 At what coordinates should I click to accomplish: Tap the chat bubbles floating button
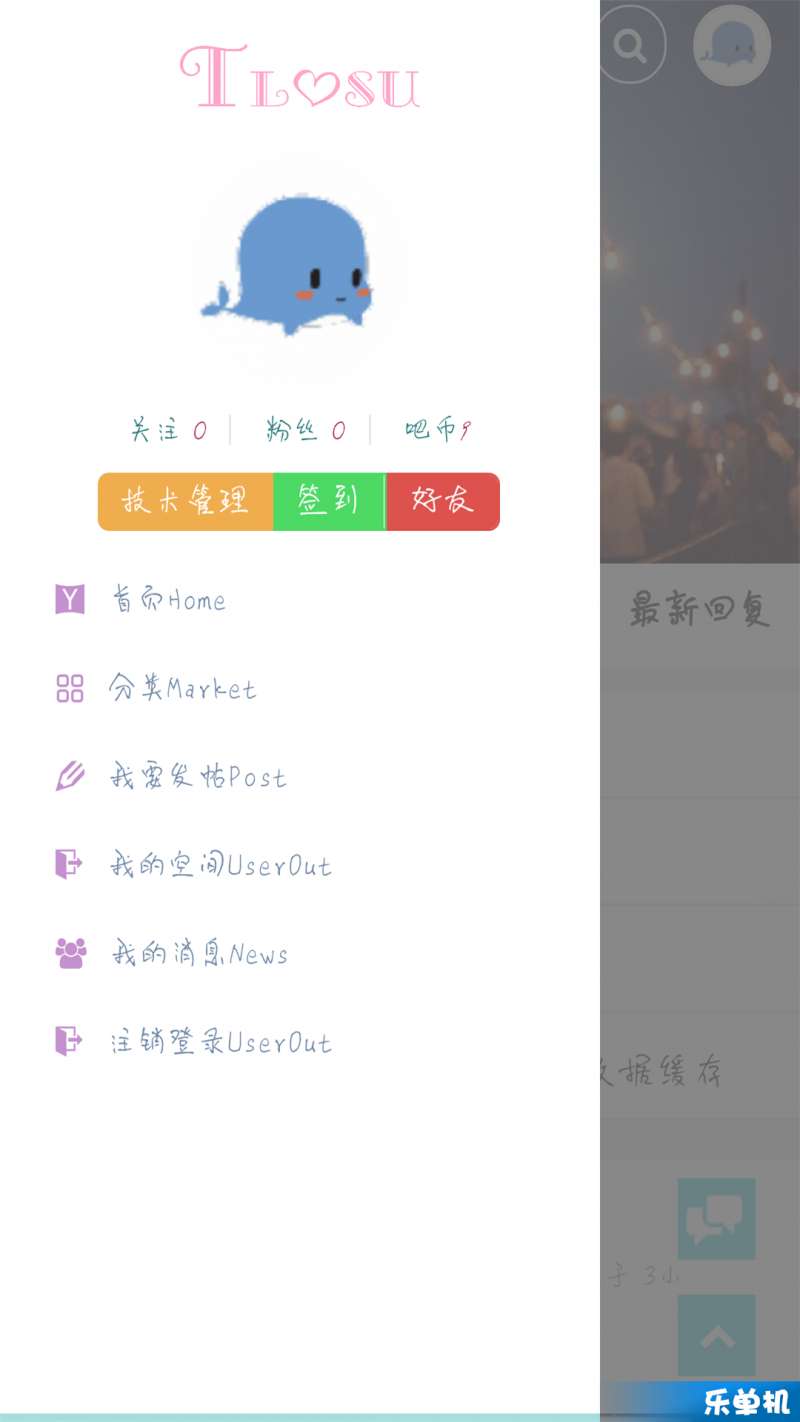click(x=716, y=1218)
